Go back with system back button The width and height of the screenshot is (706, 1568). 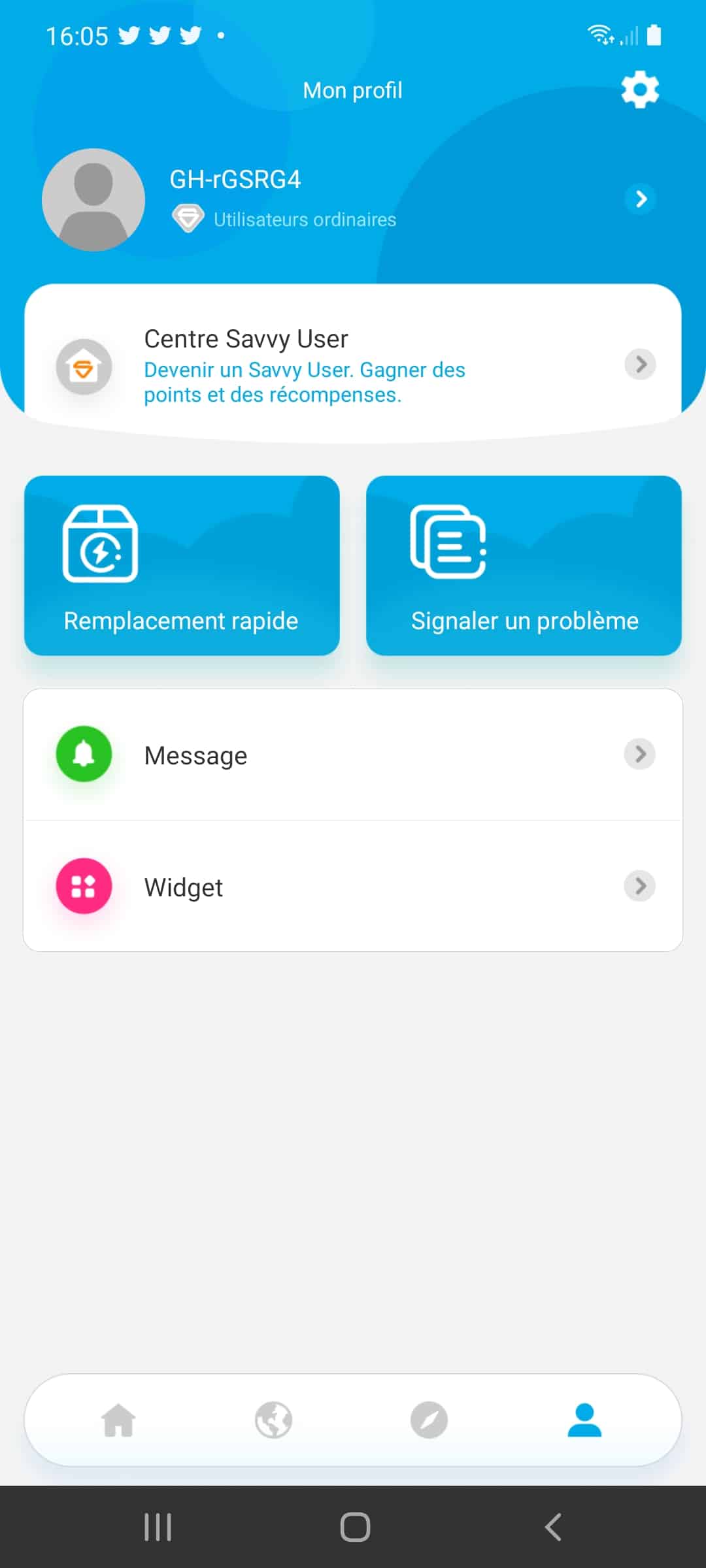click(553, 1527)
